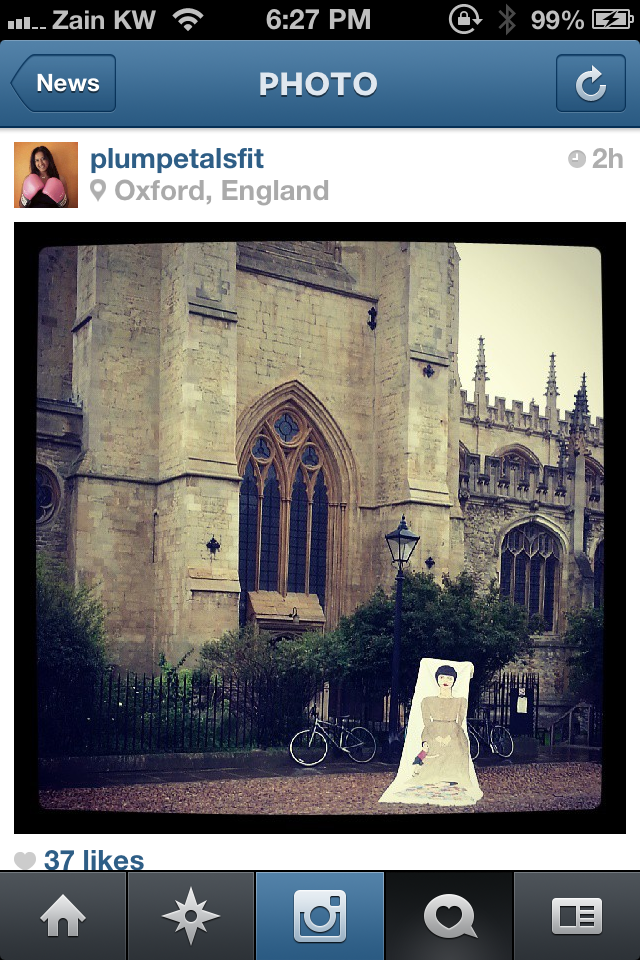The height and width of the screenshot is (960, 640).
Task: Refresh the photo page
Action: [590, 83]
